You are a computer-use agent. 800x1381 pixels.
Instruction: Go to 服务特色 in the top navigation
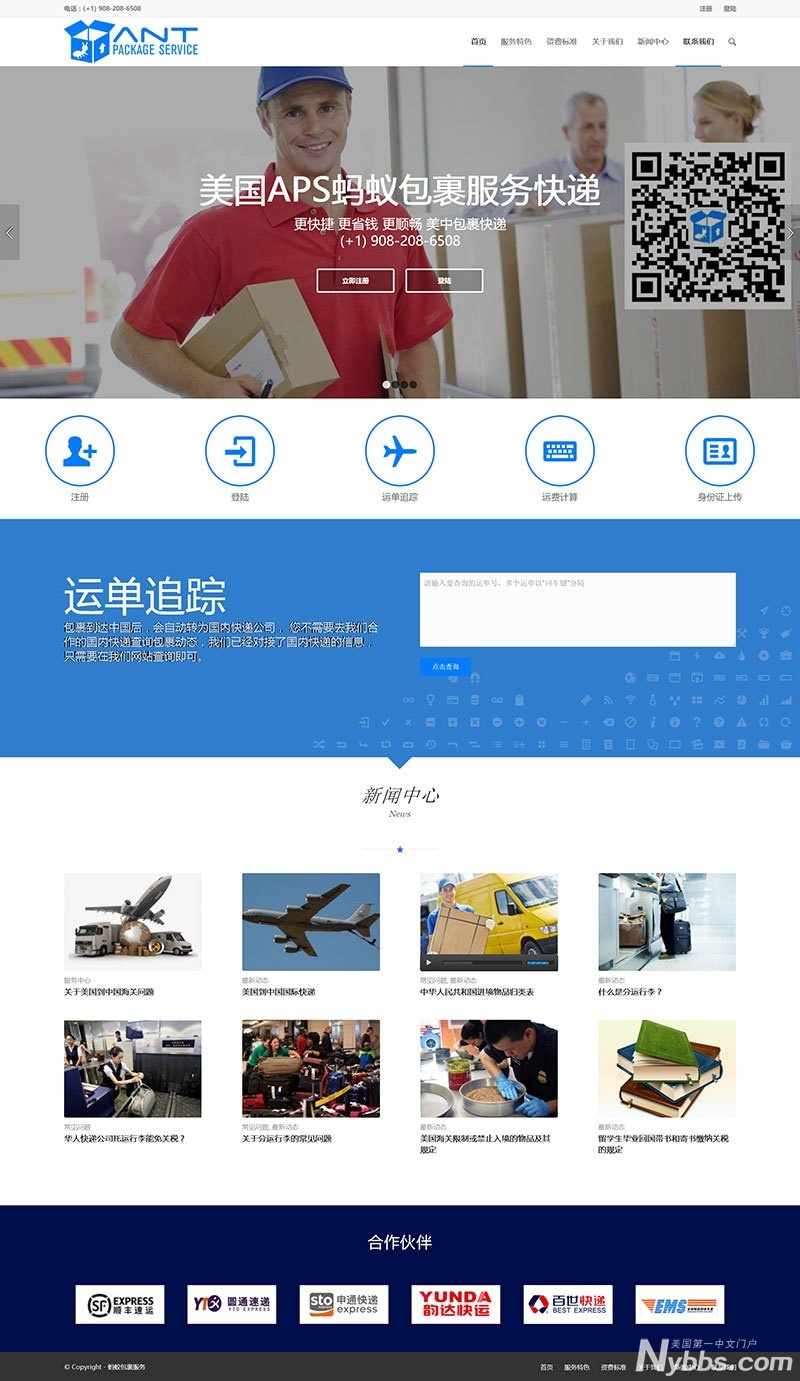(516, 42)
